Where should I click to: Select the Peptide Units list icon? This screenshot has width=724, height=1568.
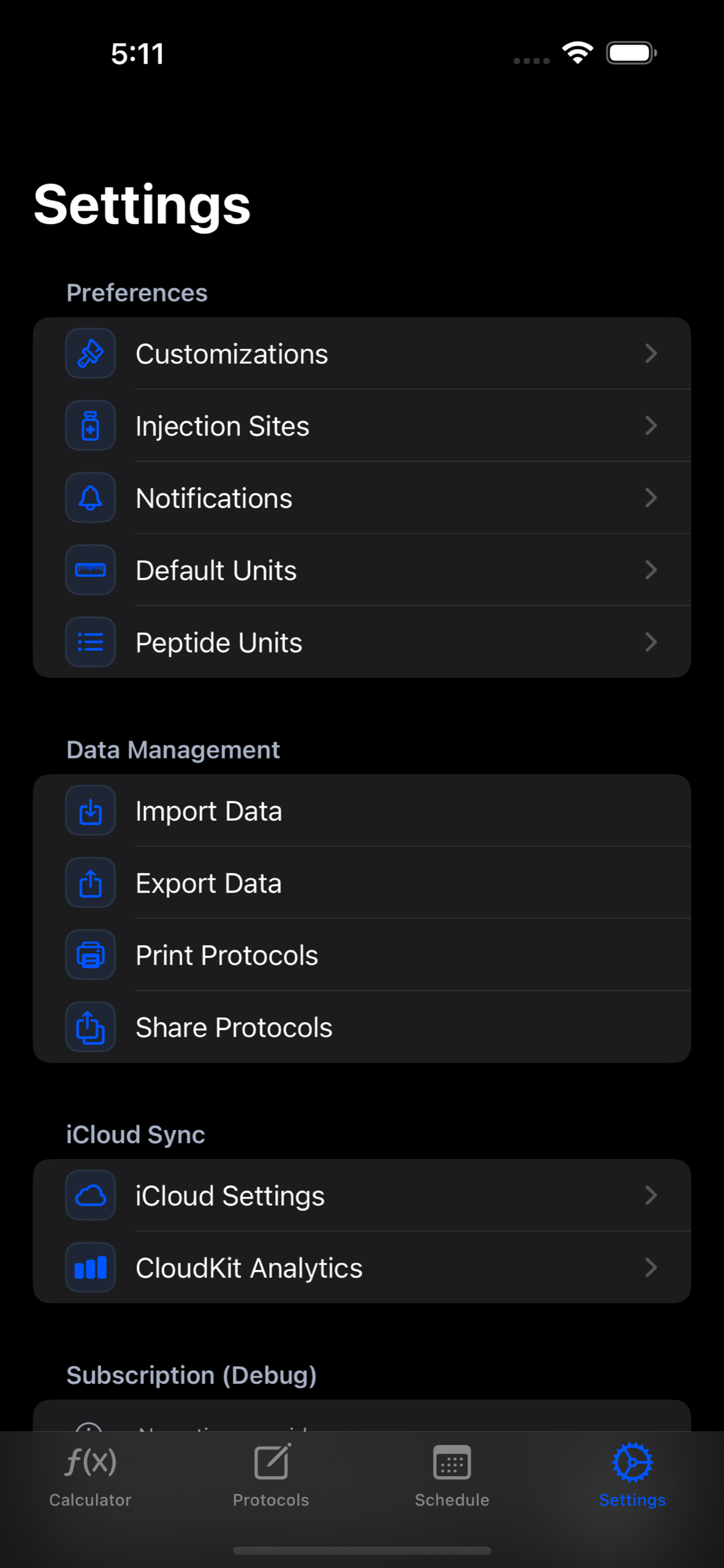tap(90, 642)
